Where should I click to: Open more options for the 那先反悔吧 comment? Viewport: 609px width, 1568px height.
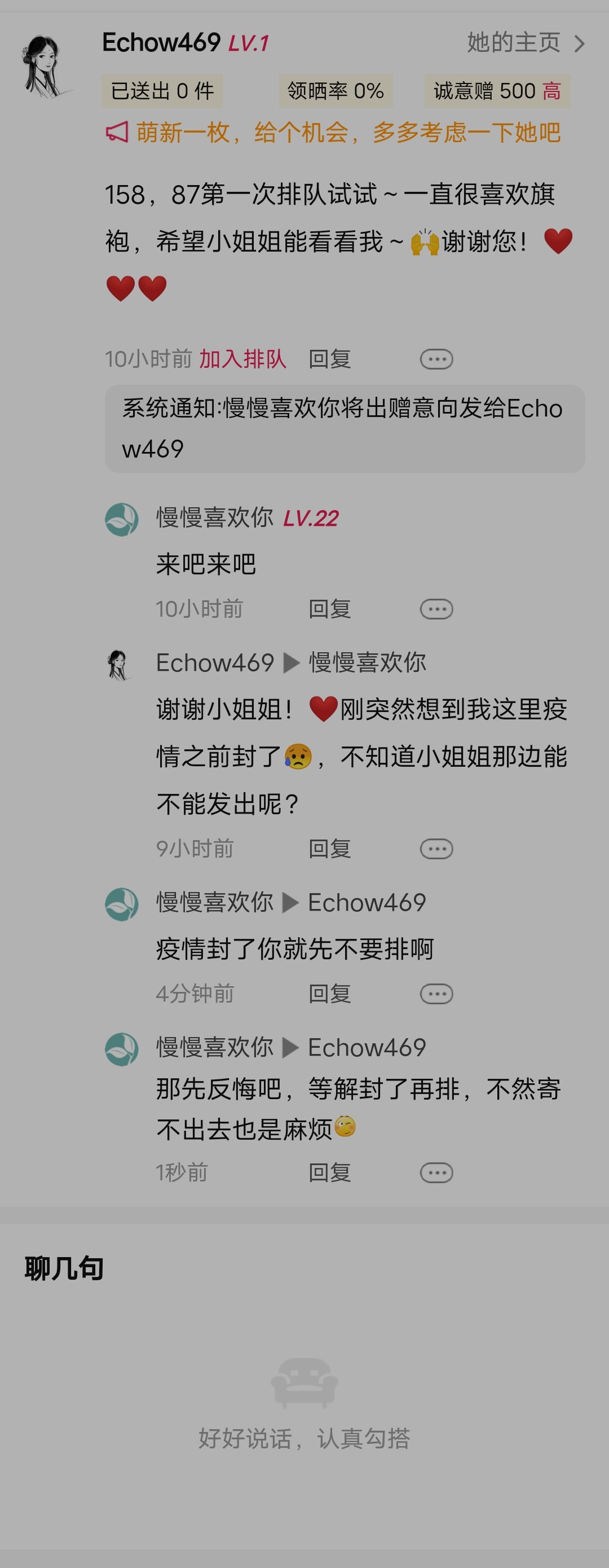tap(436, 1172)
